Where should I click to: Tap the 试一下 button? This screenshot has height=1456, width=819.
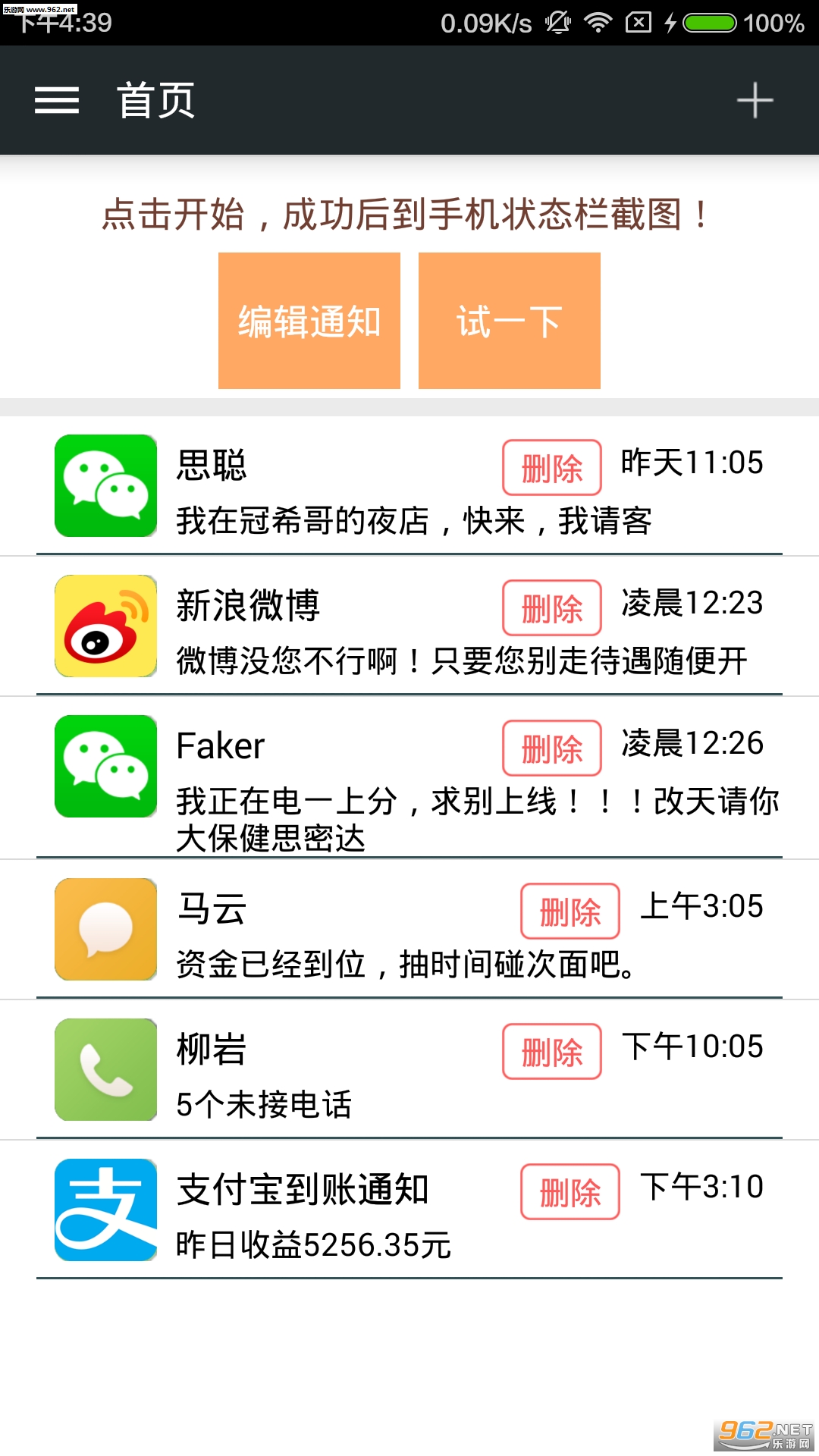coord(510,321)
